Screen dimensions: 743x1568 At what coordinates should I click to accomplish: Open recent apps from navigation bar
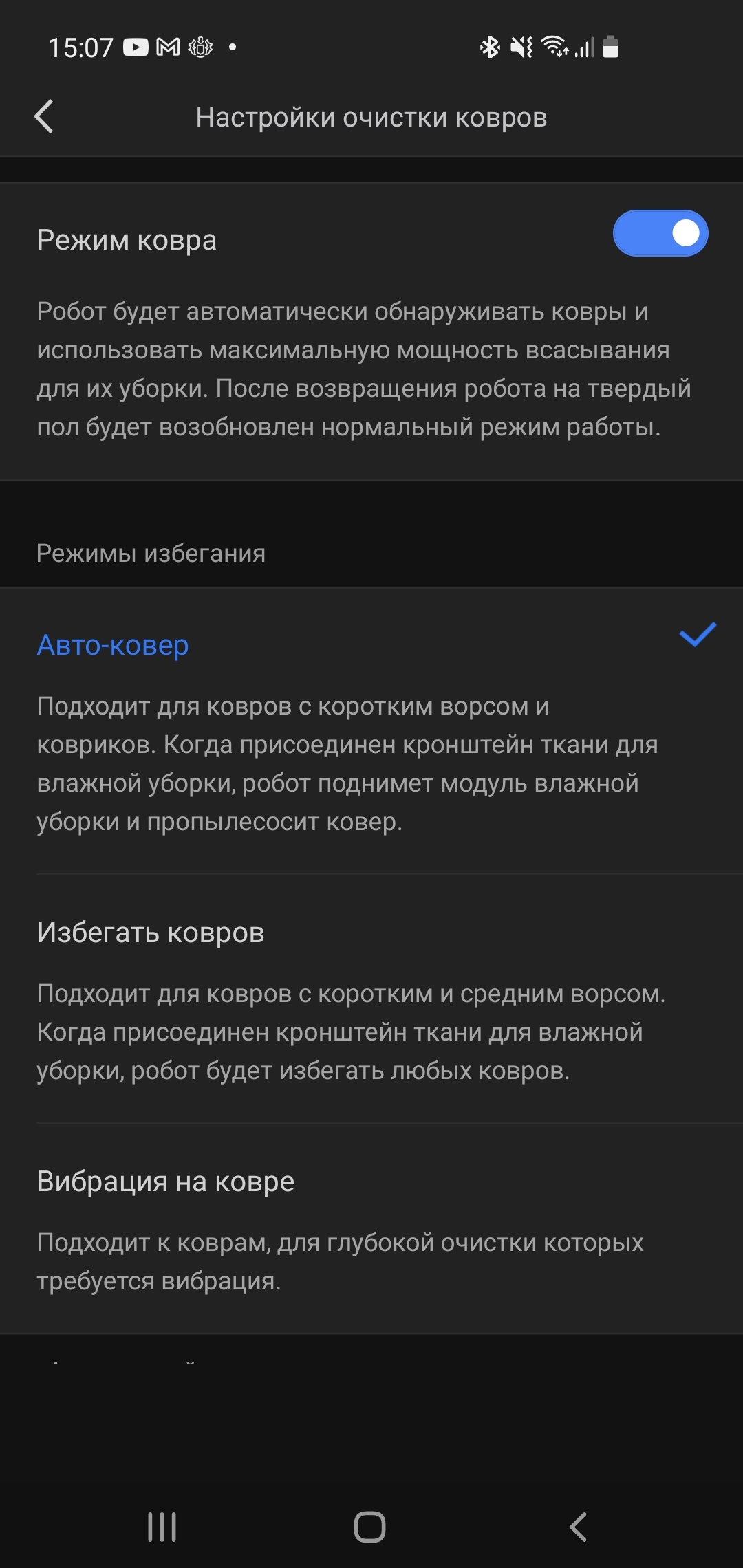coord(162,1527)
